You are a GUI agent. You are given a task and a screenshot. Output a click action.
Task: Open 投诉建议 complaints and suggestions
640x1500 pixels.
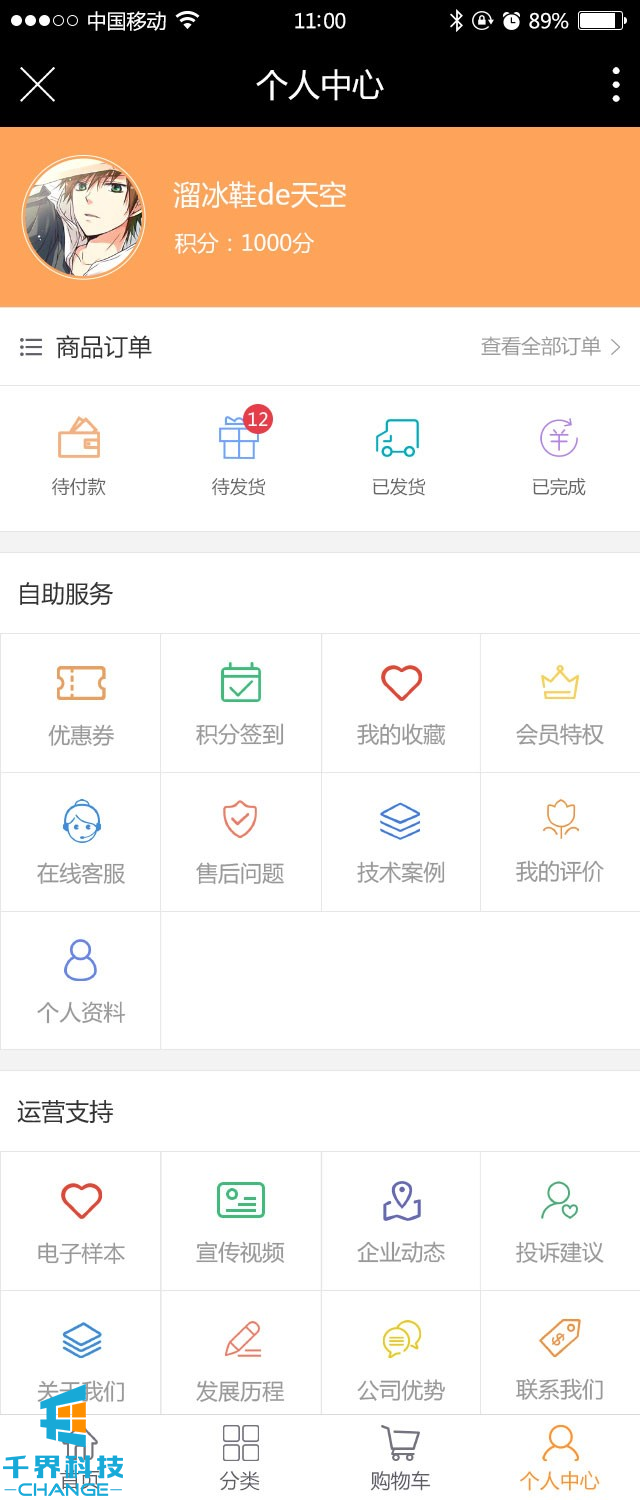coord(560,1221)
